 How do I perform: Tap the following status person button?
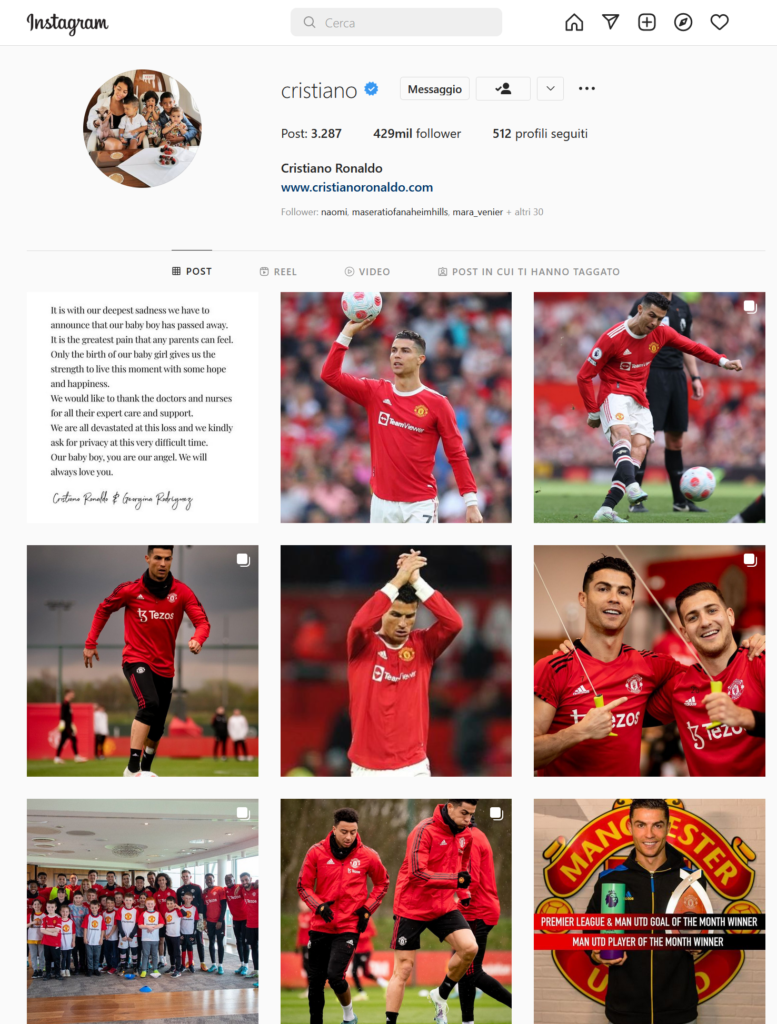[503, 89]
